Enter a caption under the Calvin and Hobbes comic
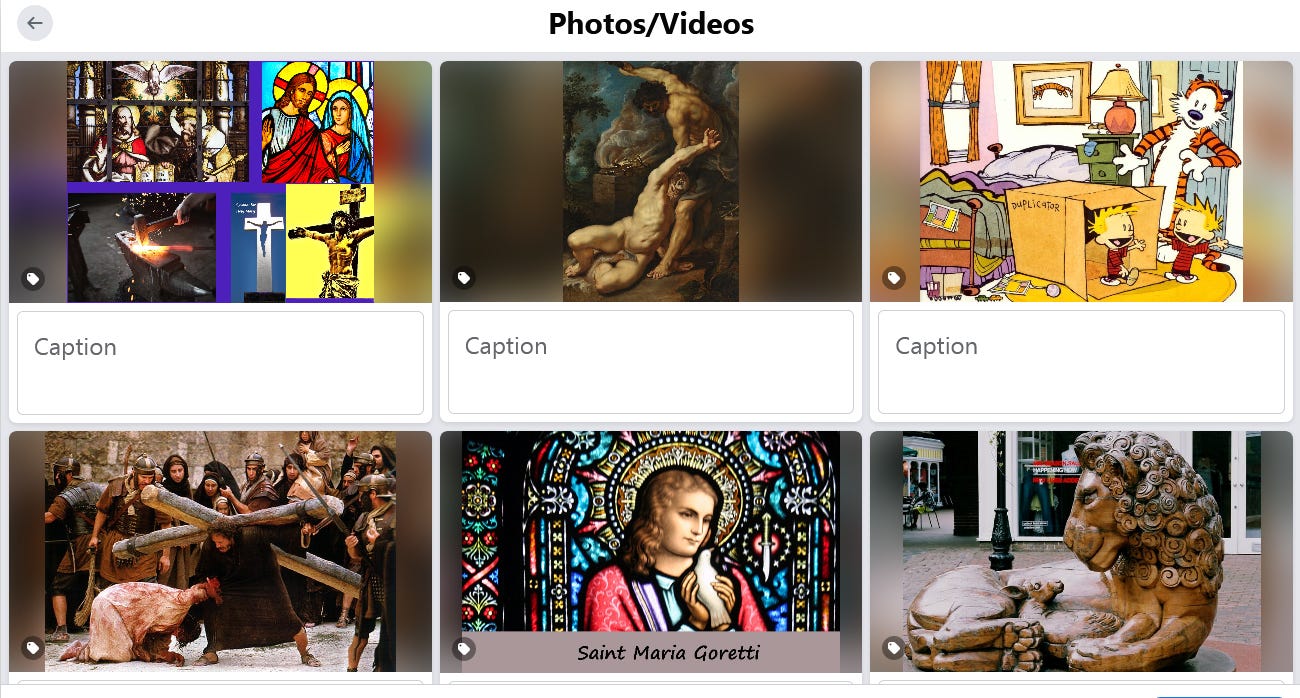The height and width of the screenshot is (698, 1300). [x=1081, y=362]
